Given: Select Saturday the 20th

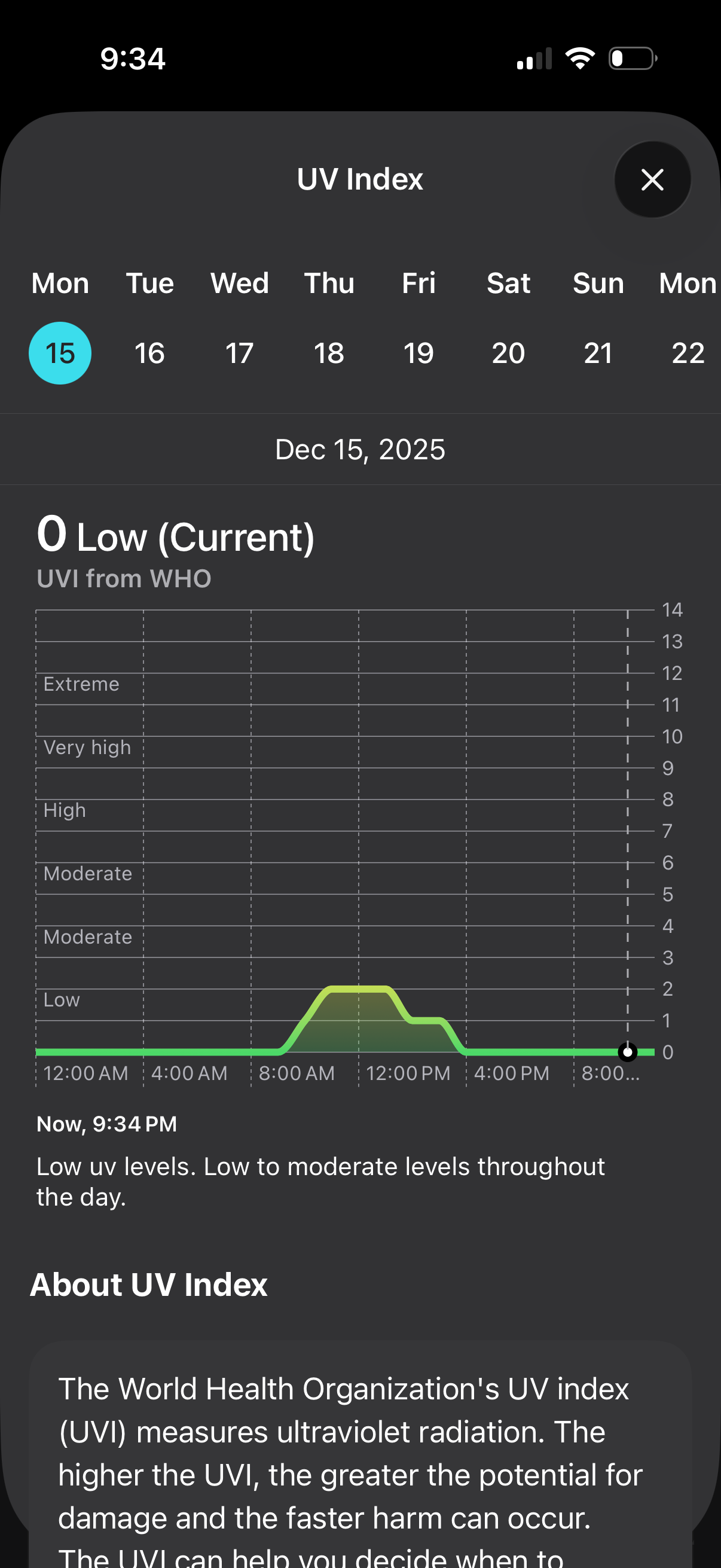Looking at the screenshot, I should 508,353.
